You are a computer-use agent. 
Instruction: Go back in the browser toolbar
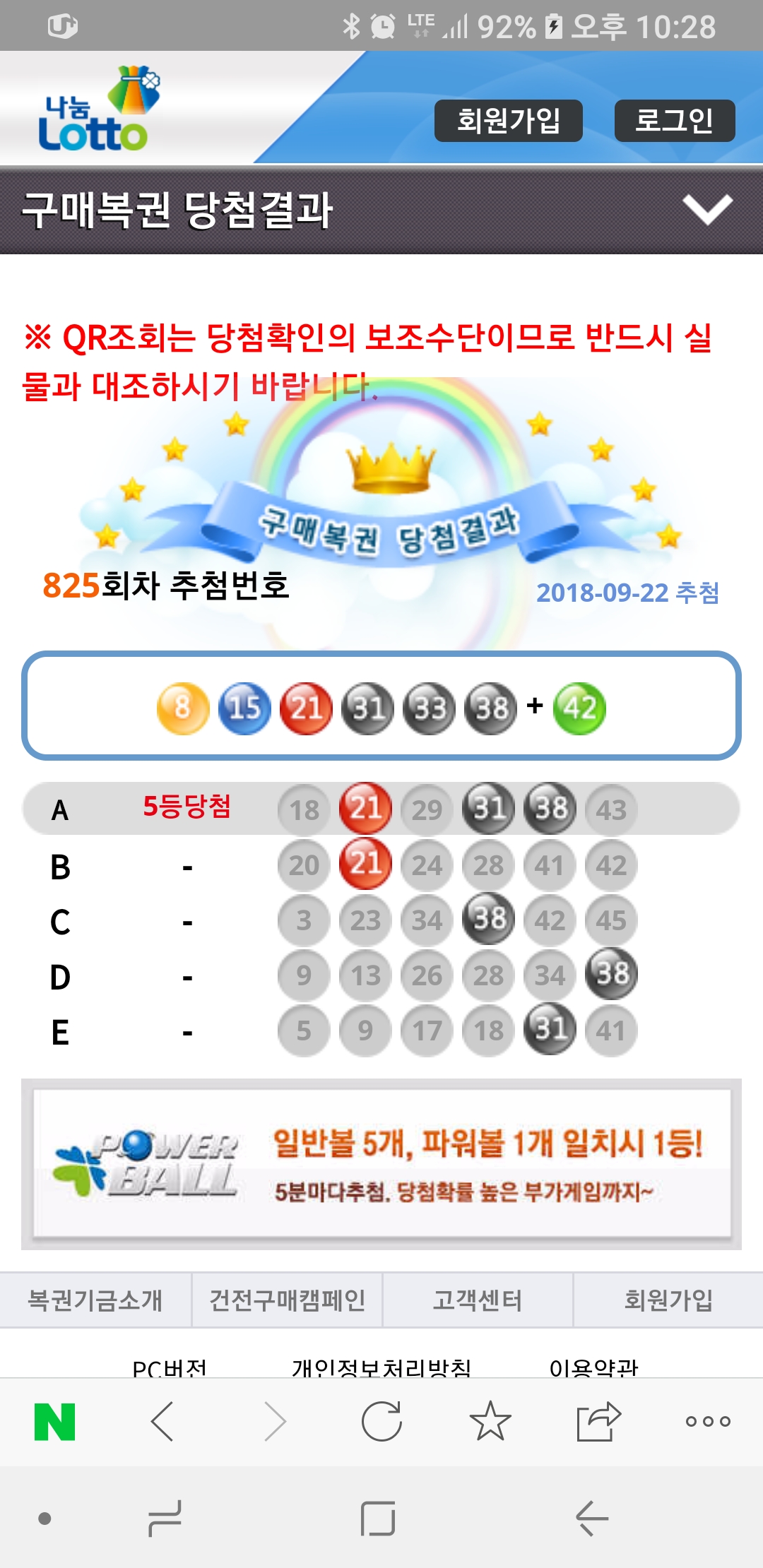tap(162, 1421)
